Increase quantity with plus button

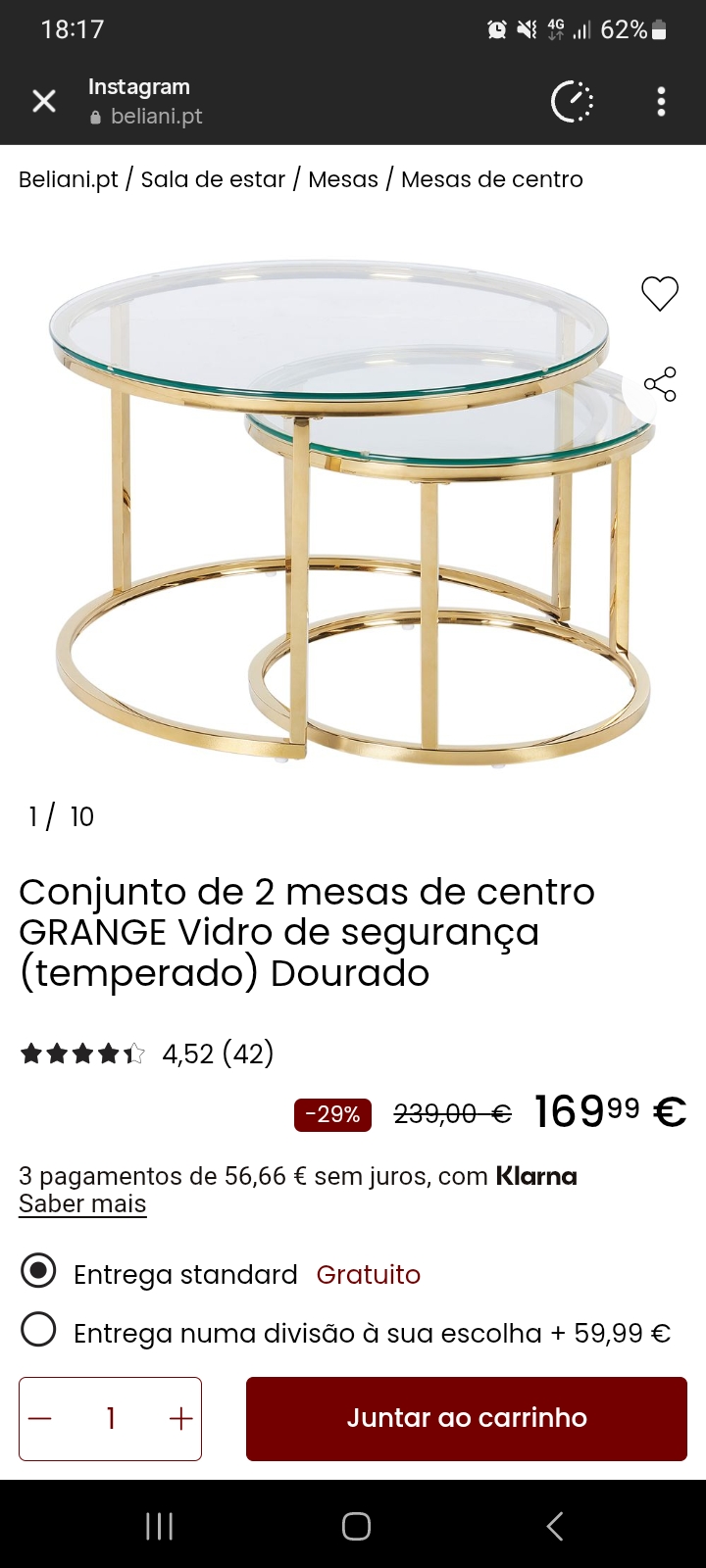point(181,1418)
